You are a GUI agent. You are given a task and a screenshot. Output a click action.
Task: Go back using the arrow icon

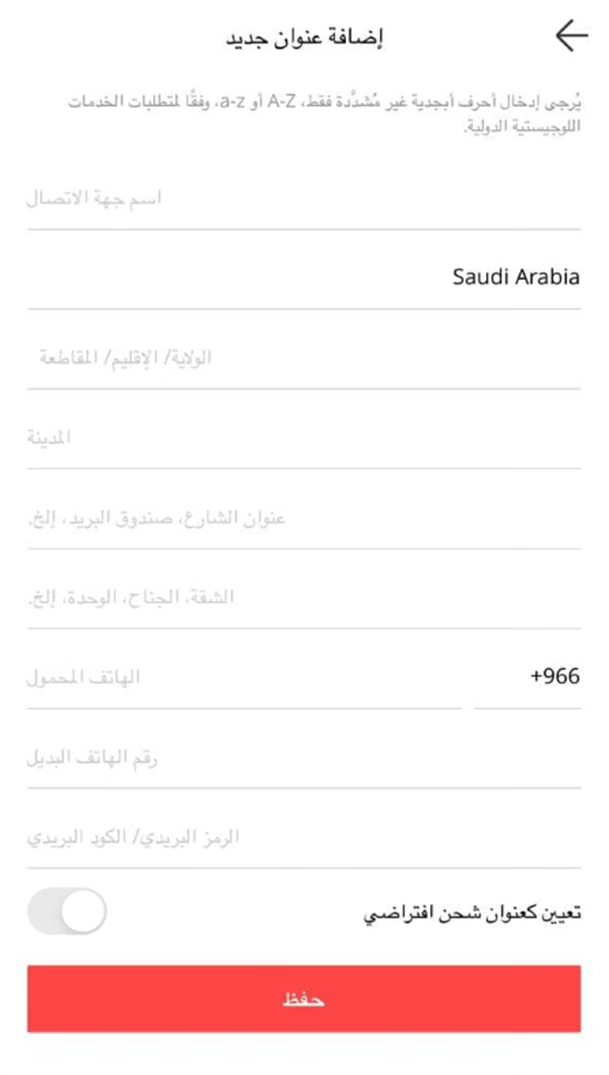[x=571, y=36]
